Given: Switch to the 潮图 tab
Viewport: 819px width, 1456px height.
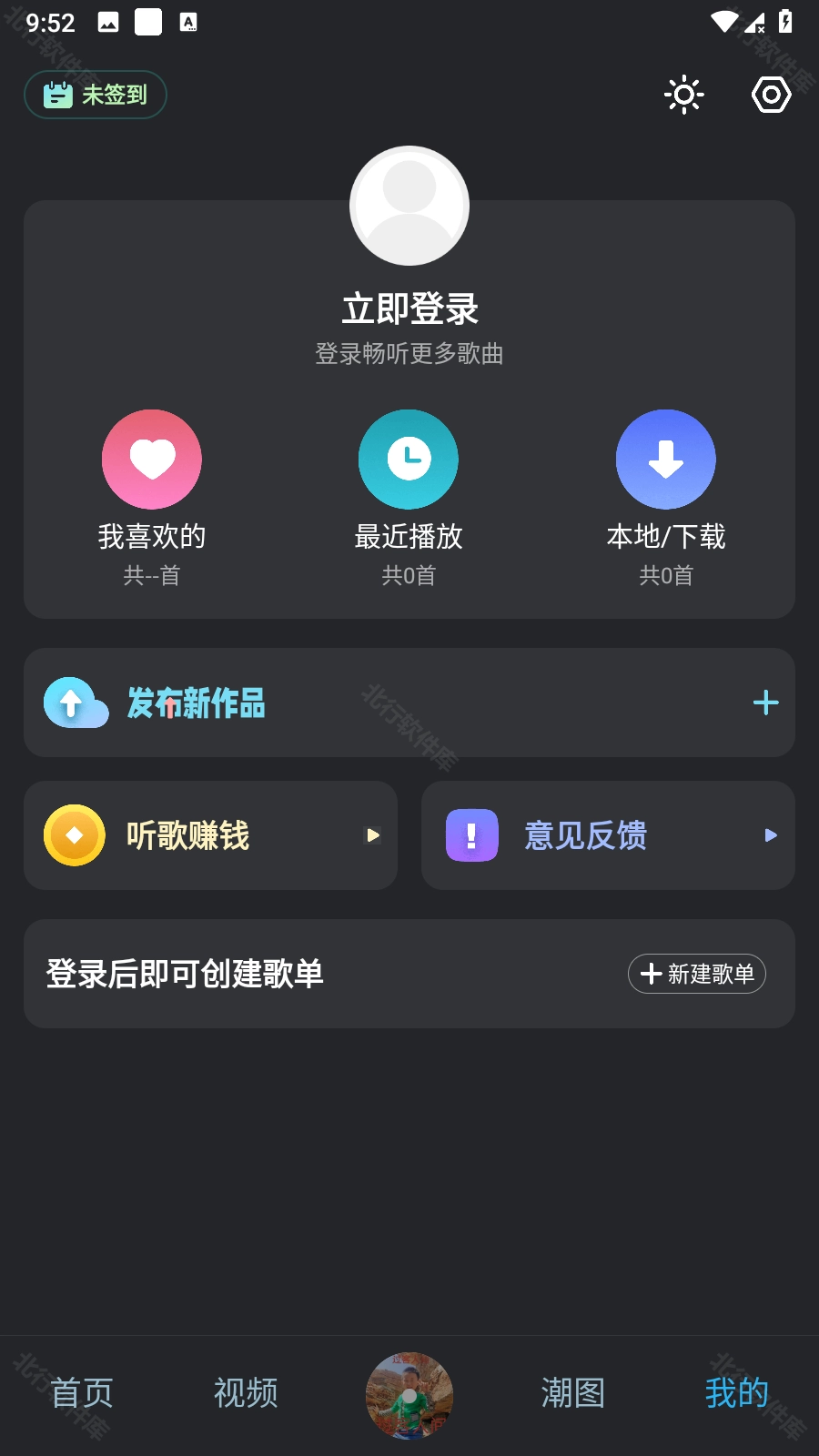Looking at the screenshot, I should pyautogui.click(x=573, y=1392).
